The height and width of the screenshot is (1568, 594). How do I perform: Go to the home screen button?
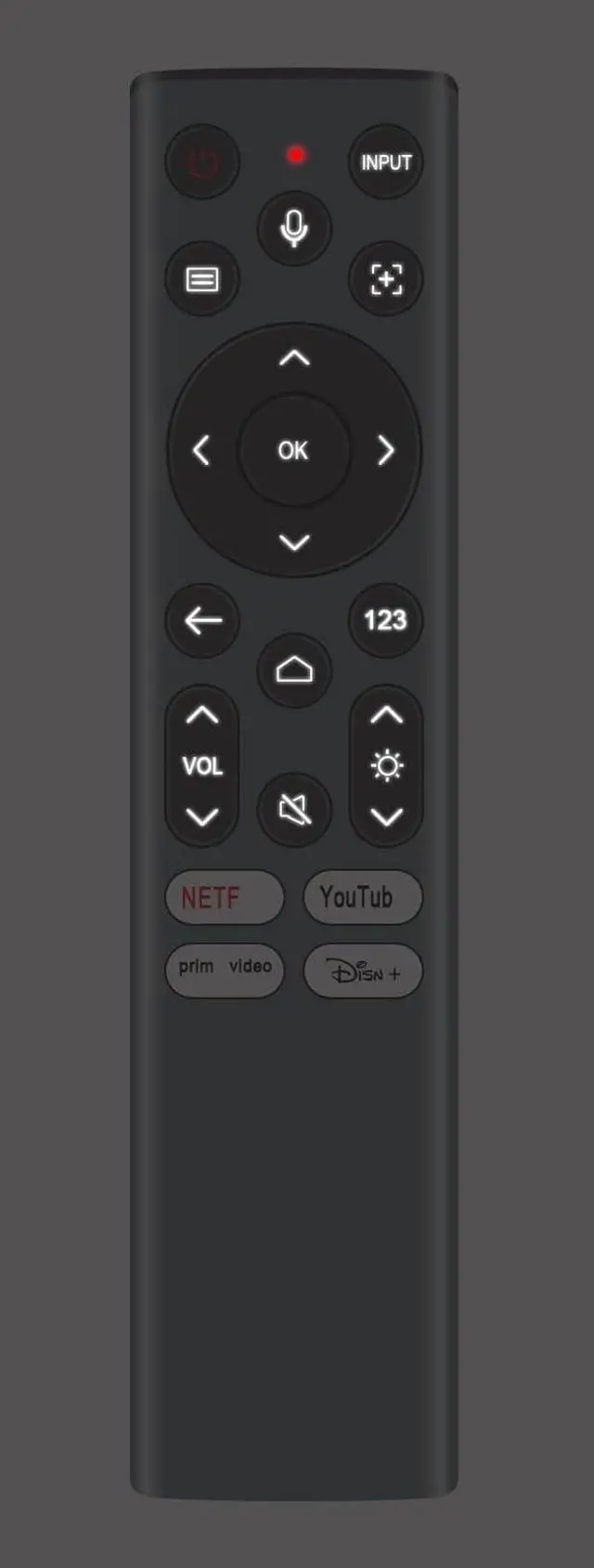[x=294, y=670]
